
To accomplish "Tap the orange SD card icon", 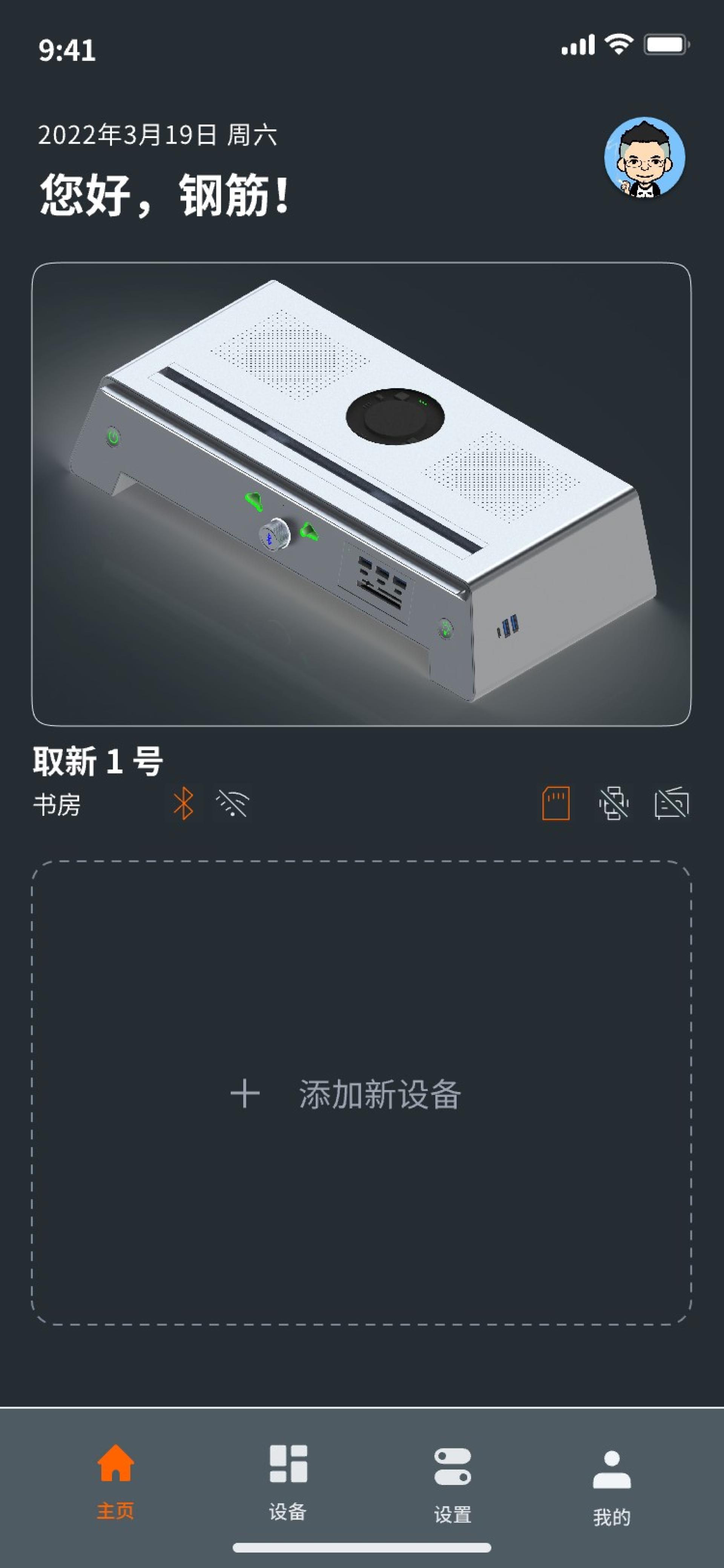I will point(555,803).
